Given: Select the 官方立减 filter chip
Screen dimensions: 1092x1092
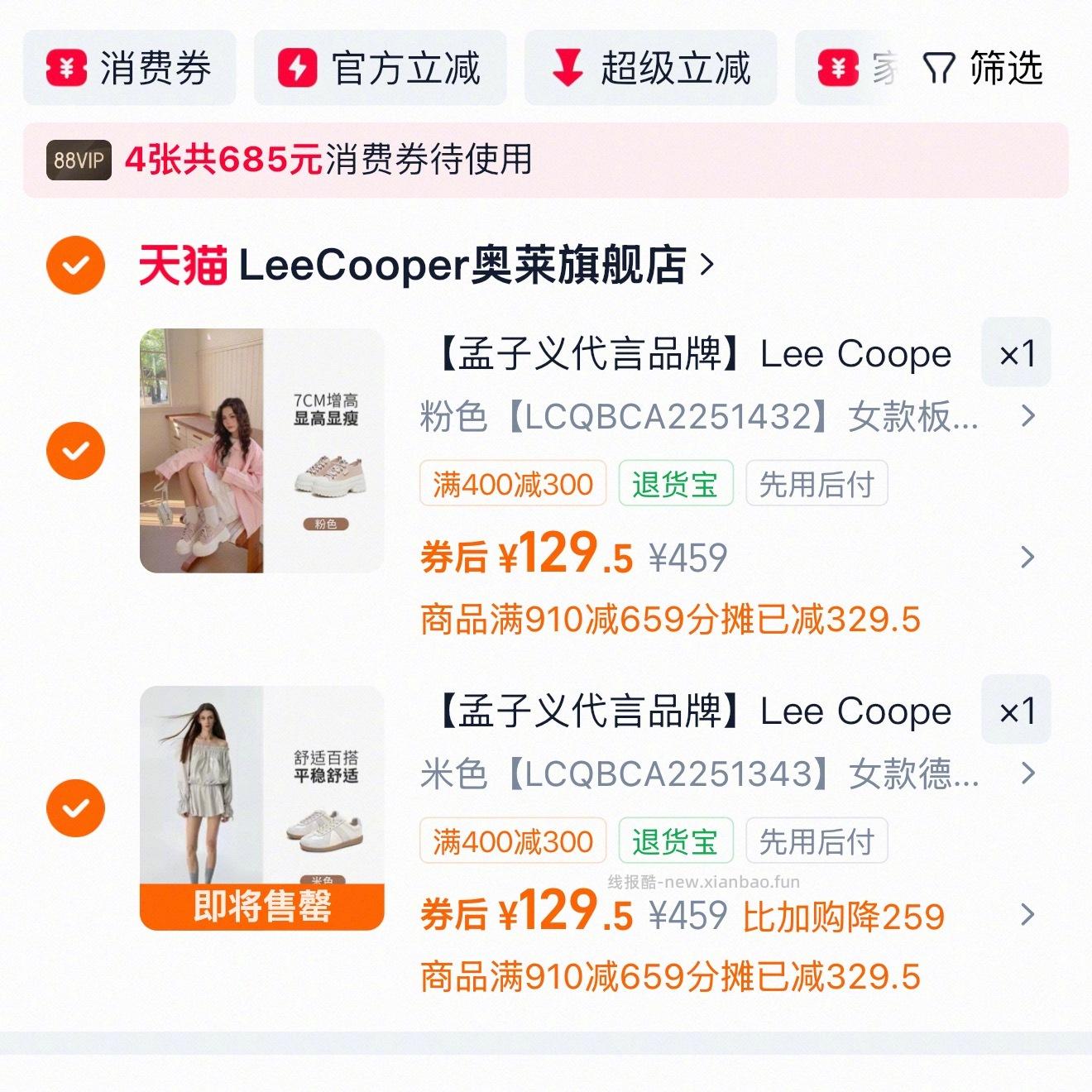Looking at the screenshot, I should [380, 68].
